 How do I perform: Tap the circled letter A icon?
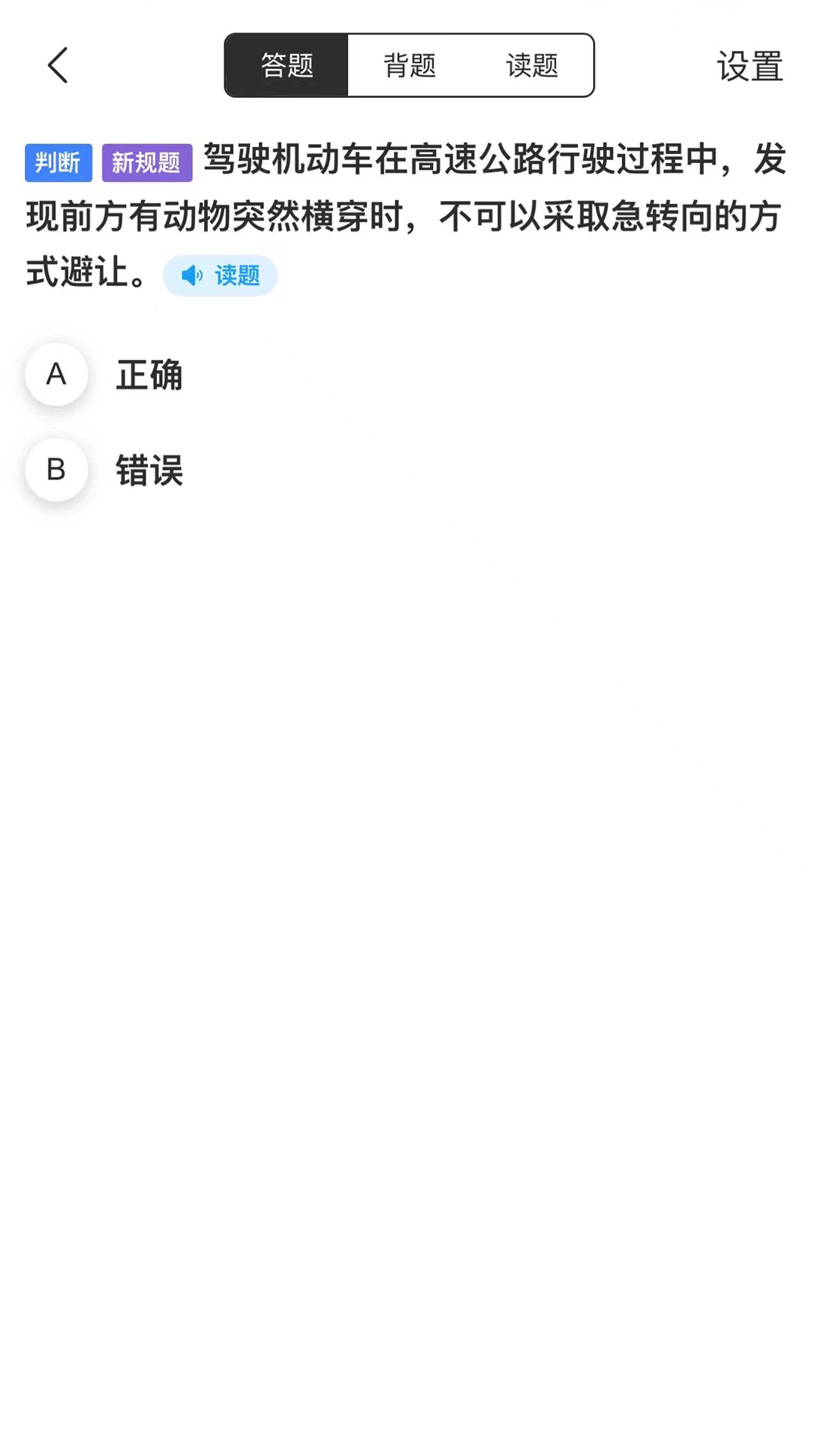pos(56,374)
